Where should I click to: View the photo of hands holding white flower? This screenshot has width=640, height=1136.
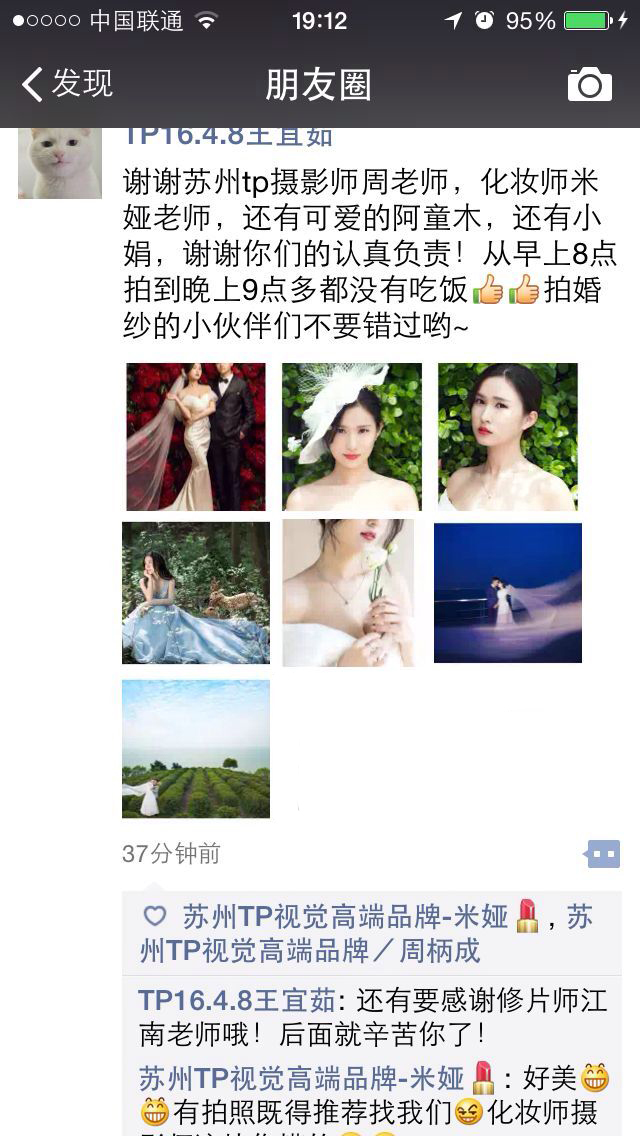pyautogui.click(x=348, y=592)
